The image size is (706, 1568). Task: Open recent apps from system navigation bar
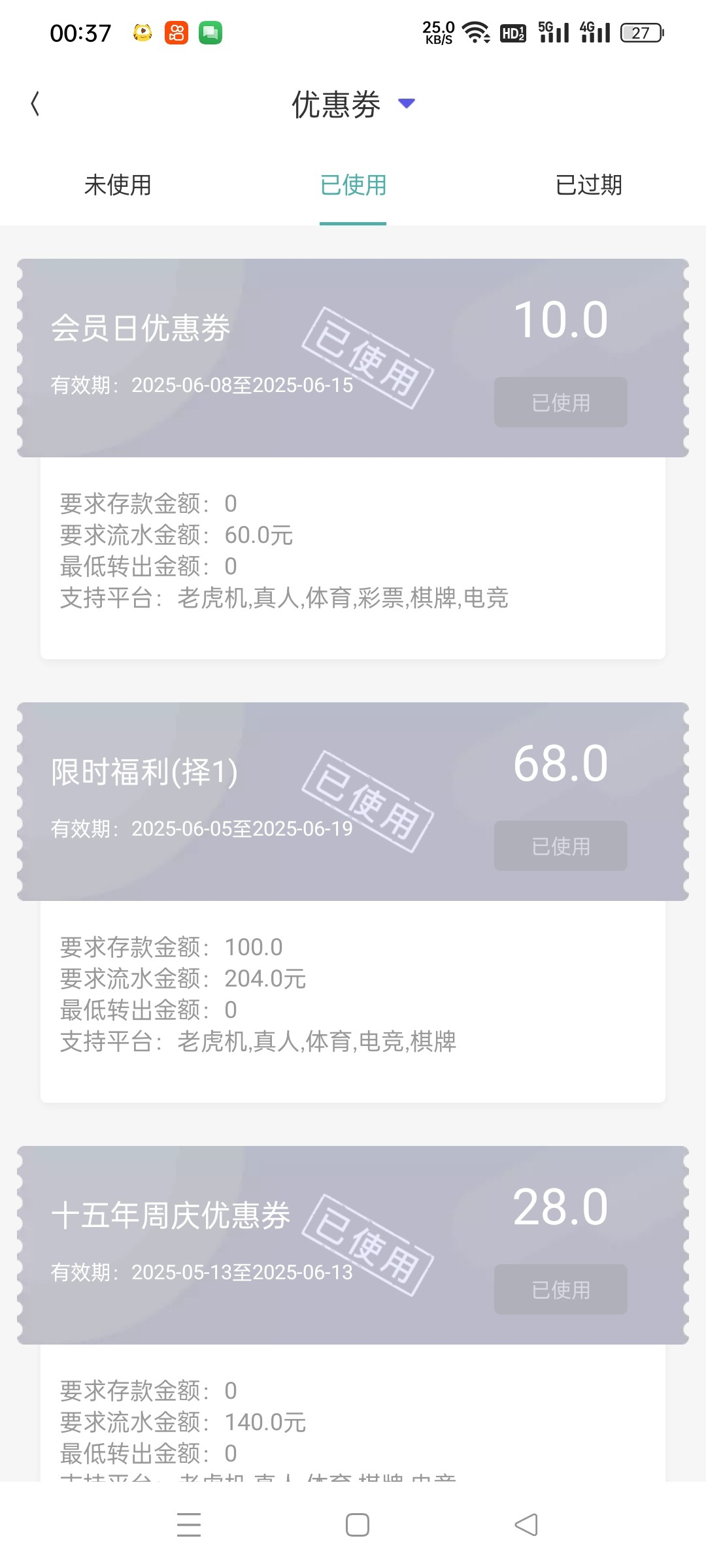189,1525
